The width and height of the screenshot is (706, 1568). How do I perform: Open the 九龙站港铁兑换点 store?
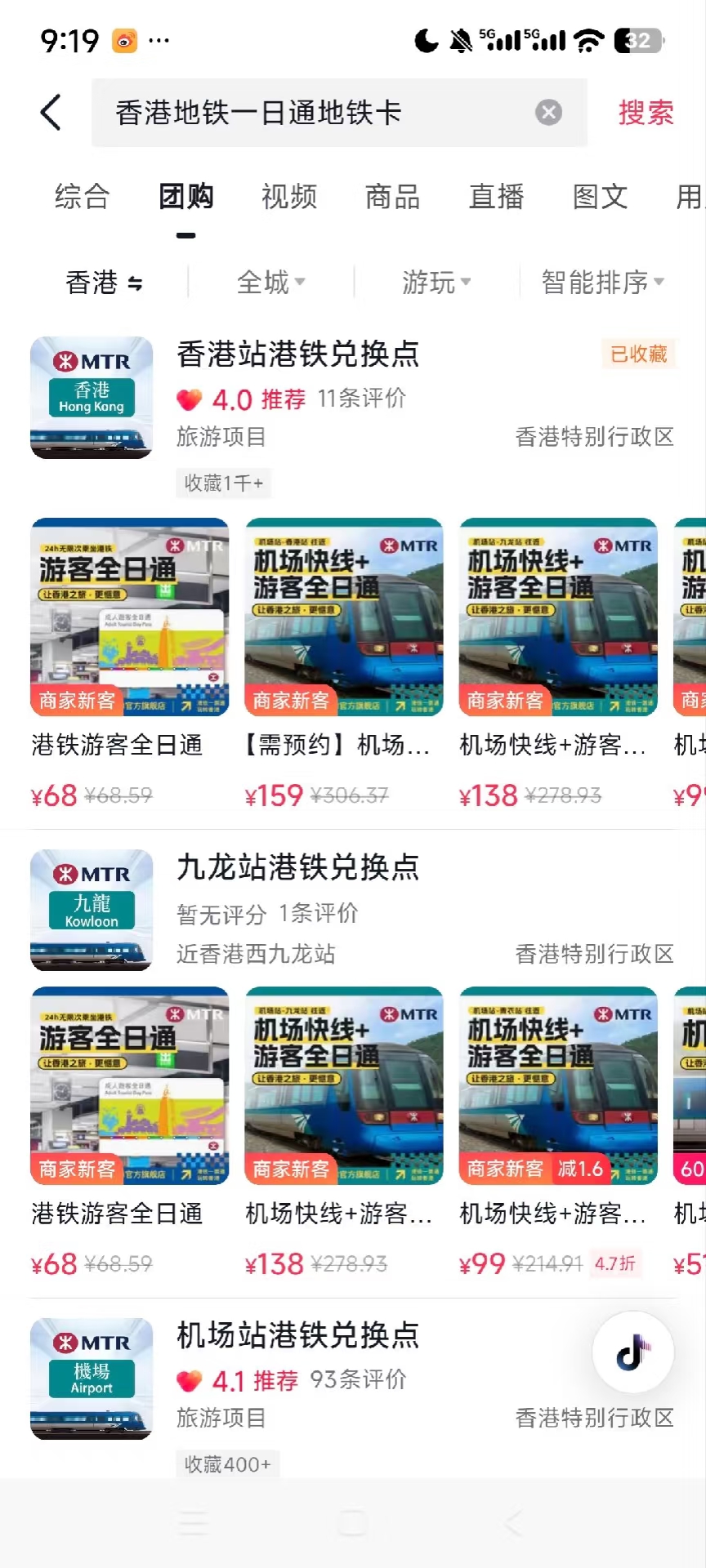click(297, 867)
